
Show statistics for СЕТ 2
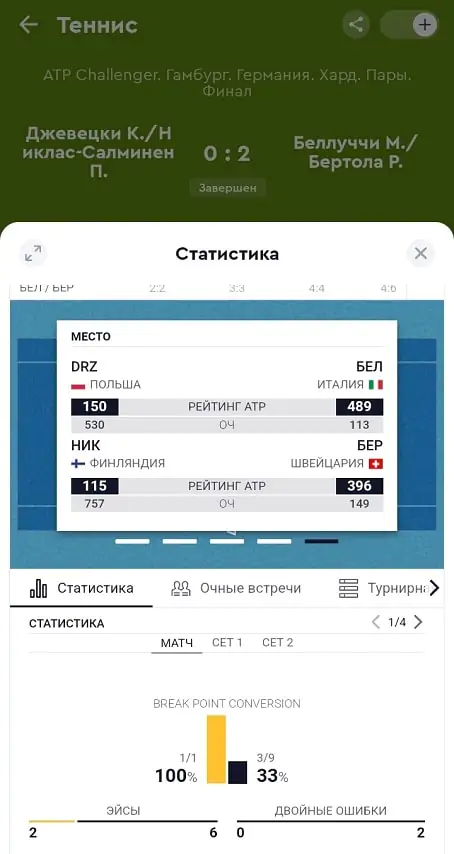click(278, 643)
